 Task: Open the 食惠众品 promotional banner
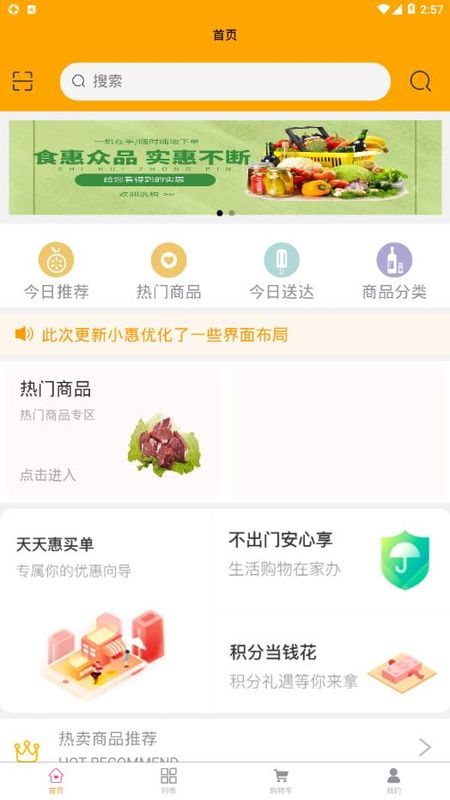point(225,167)
